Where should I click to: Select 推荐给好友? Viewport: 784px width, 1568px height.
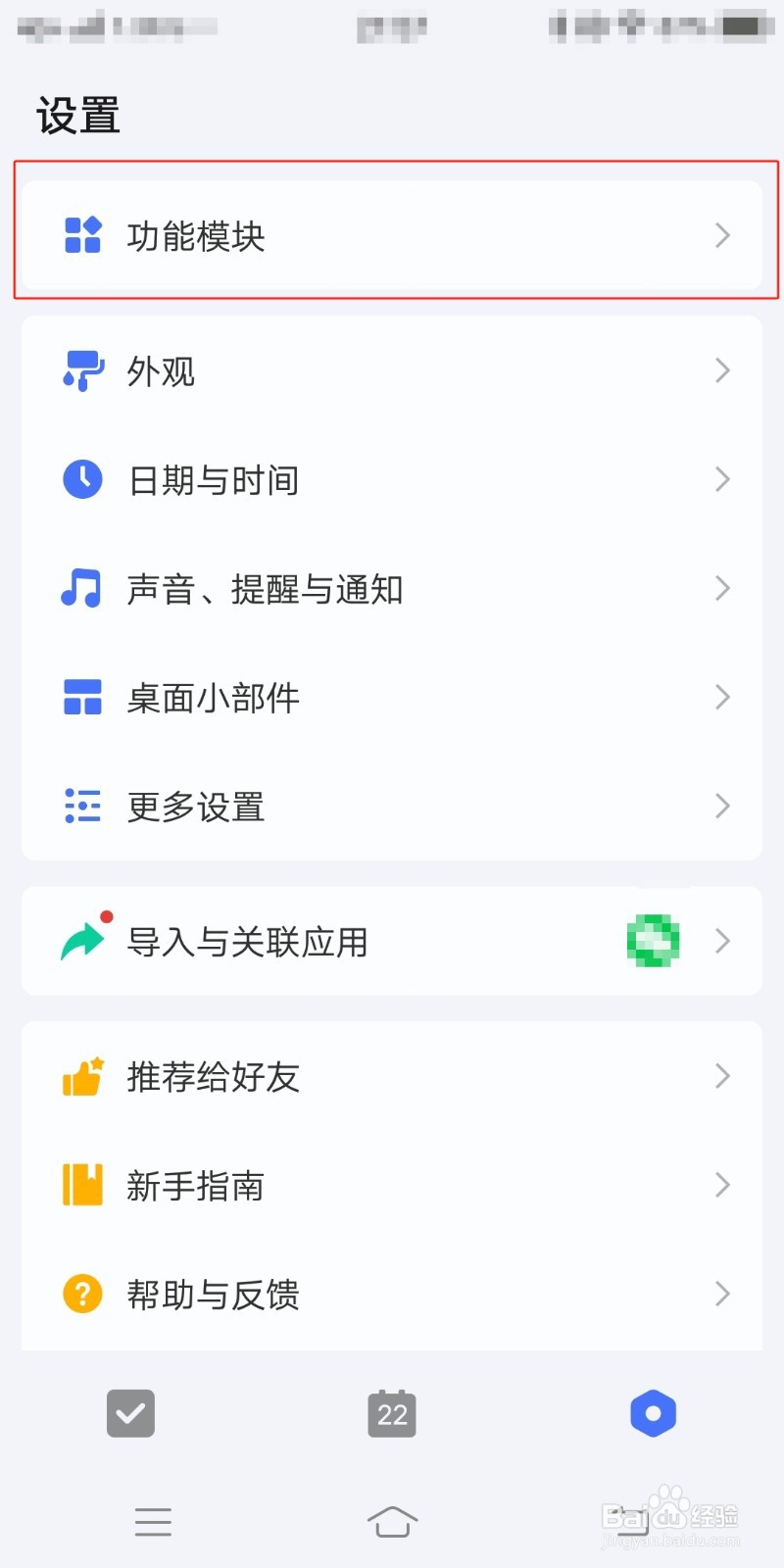(392, 1076)
